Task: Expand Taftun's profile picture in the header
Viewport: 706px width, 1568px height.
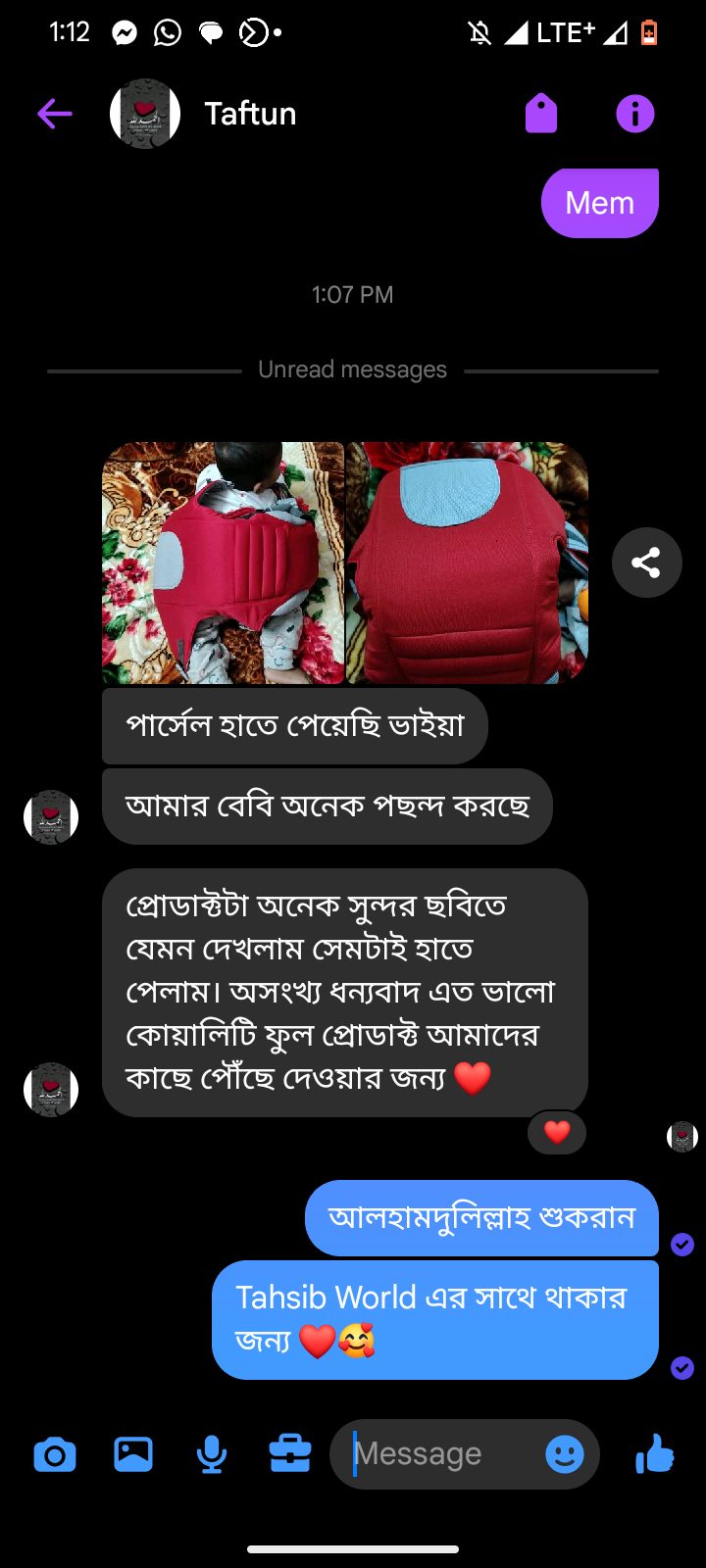Action: click(x=144, y=113)
